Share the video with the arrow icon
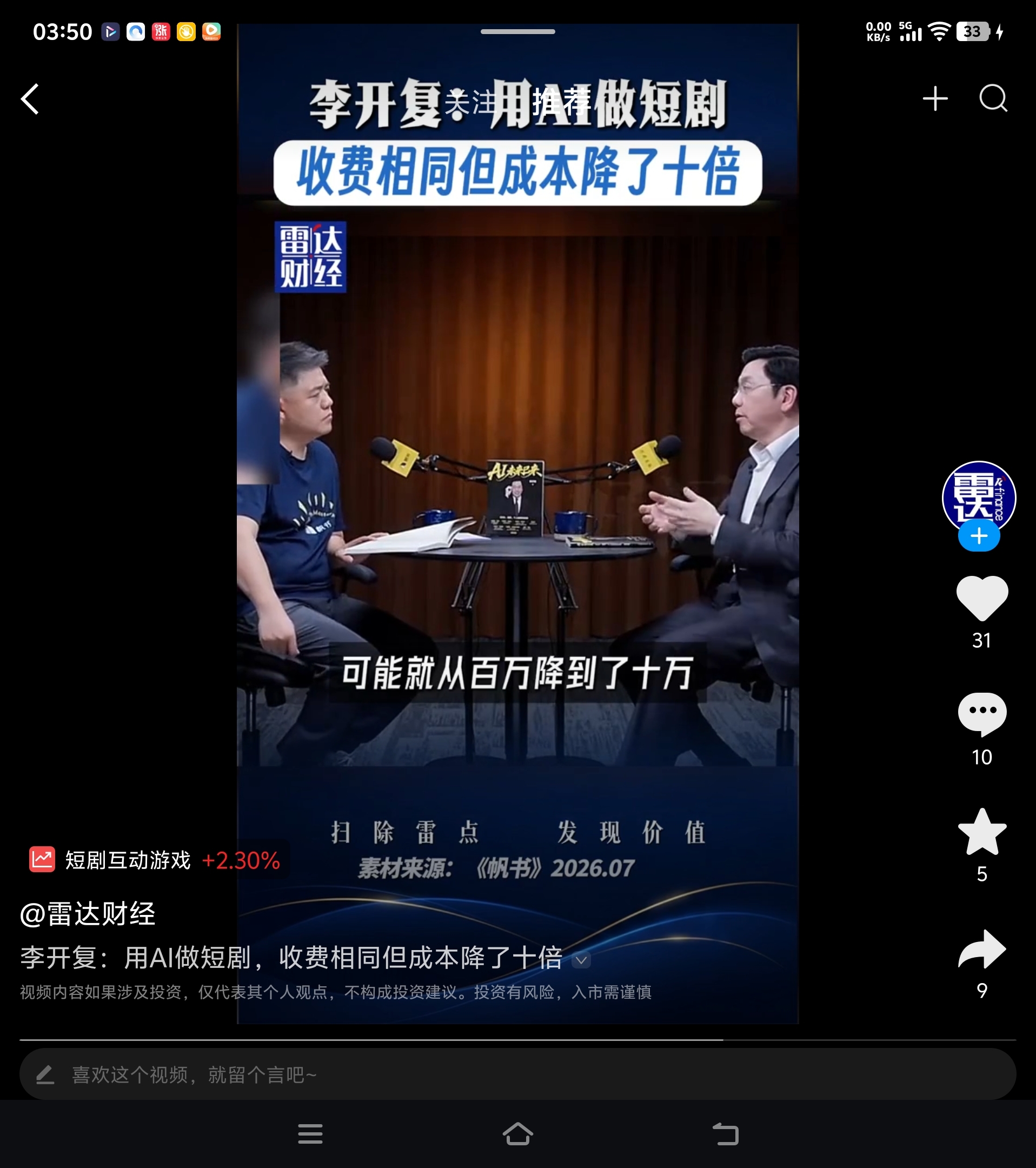This screenshot has width=1036, height=1168. (982, 948)
